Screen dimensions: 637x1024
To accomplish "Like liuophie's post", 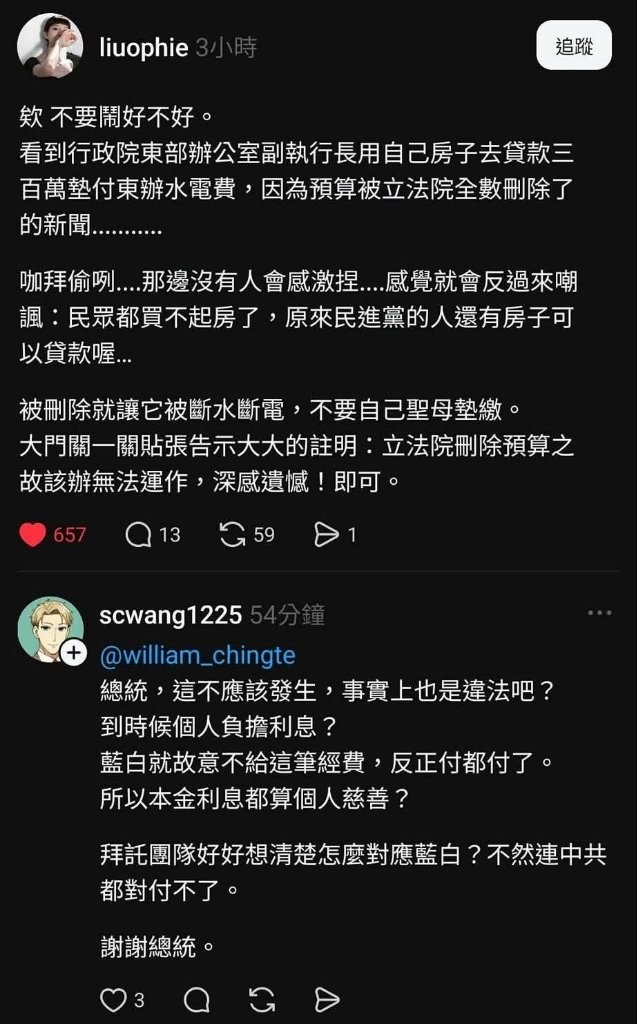I will [x=33, y=535].
